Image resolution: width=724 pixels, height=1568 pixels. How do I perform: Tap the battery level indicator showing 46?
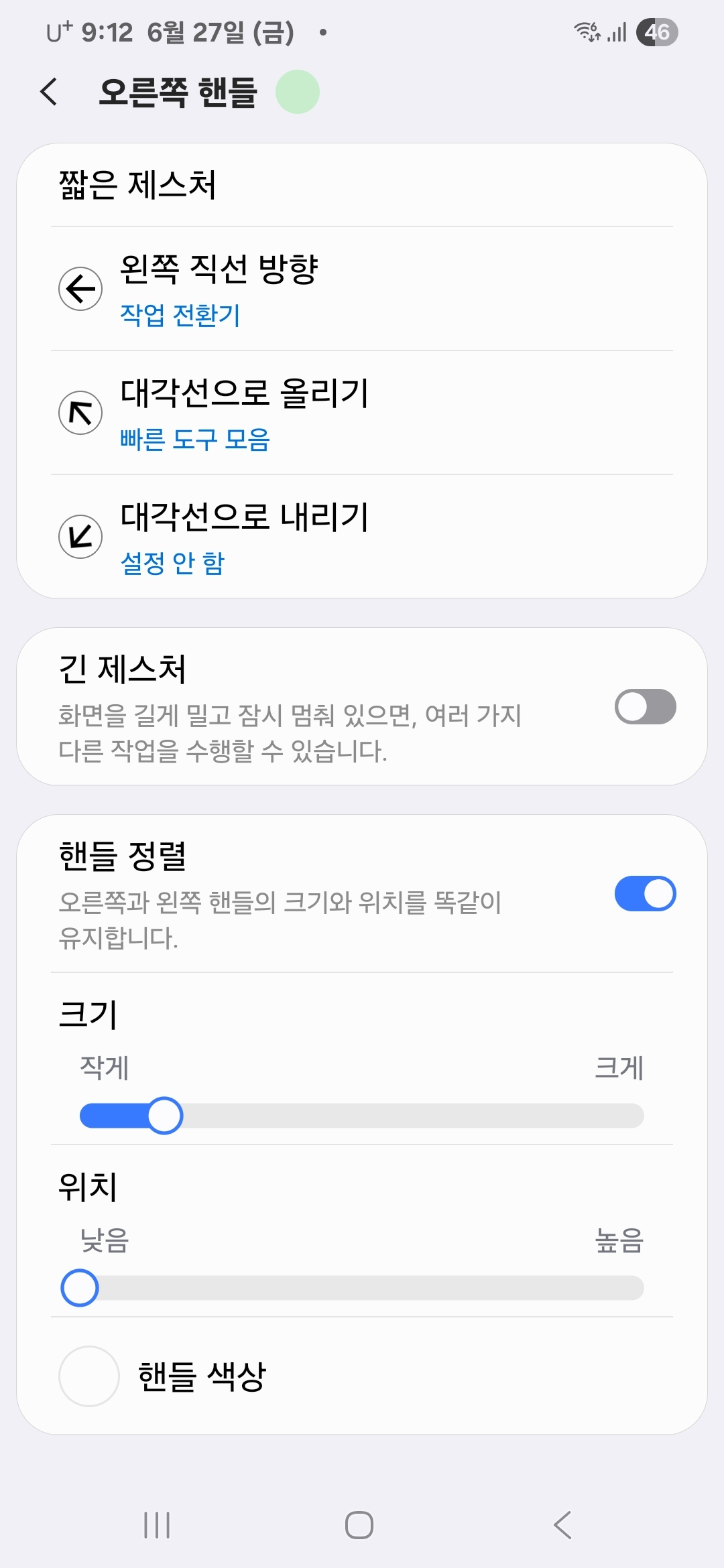pos(657,31)
